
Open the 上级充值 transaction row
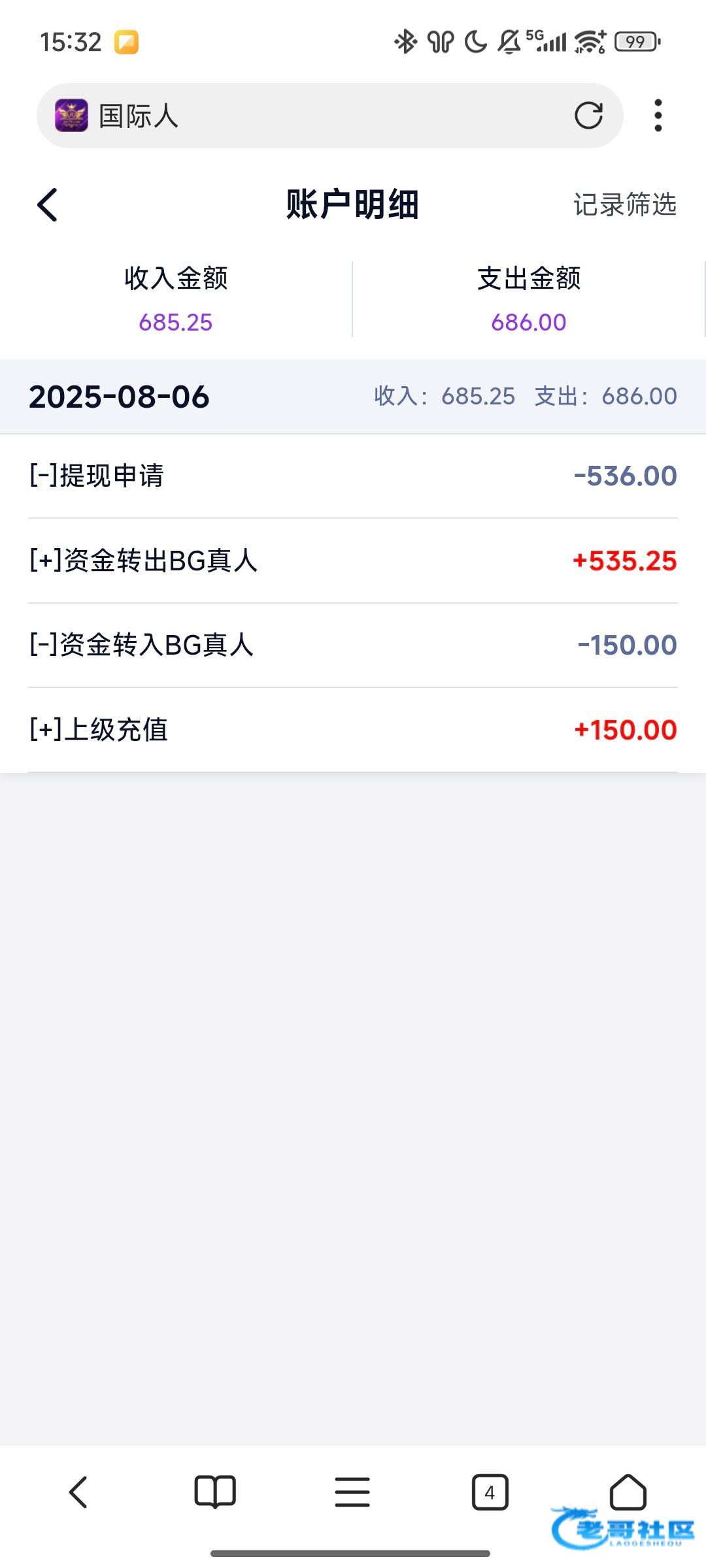pyautogui.click(x=353, y=730)
